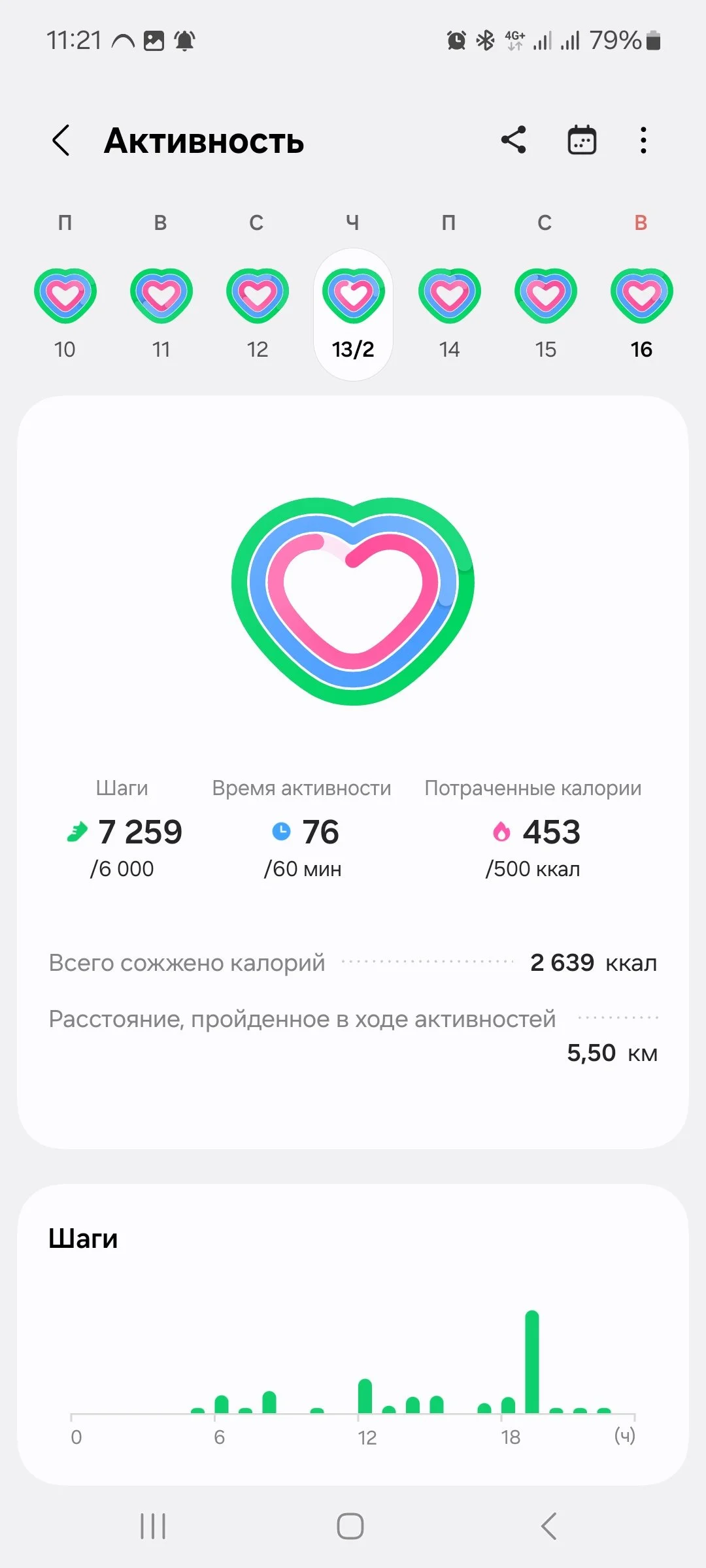Share the activity summary
Image resolution: width=706 pixels, height=1568 pixels.
514,140
